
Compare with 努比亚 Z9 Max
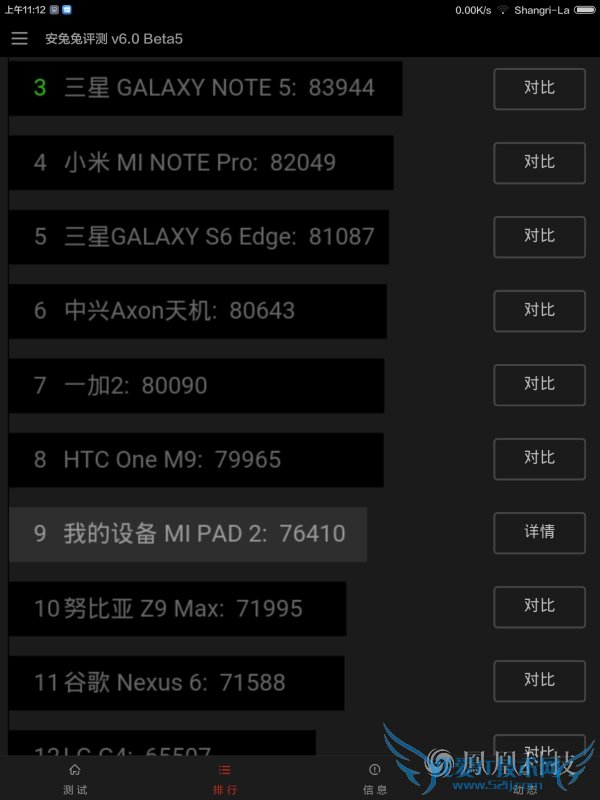point(539,606)
